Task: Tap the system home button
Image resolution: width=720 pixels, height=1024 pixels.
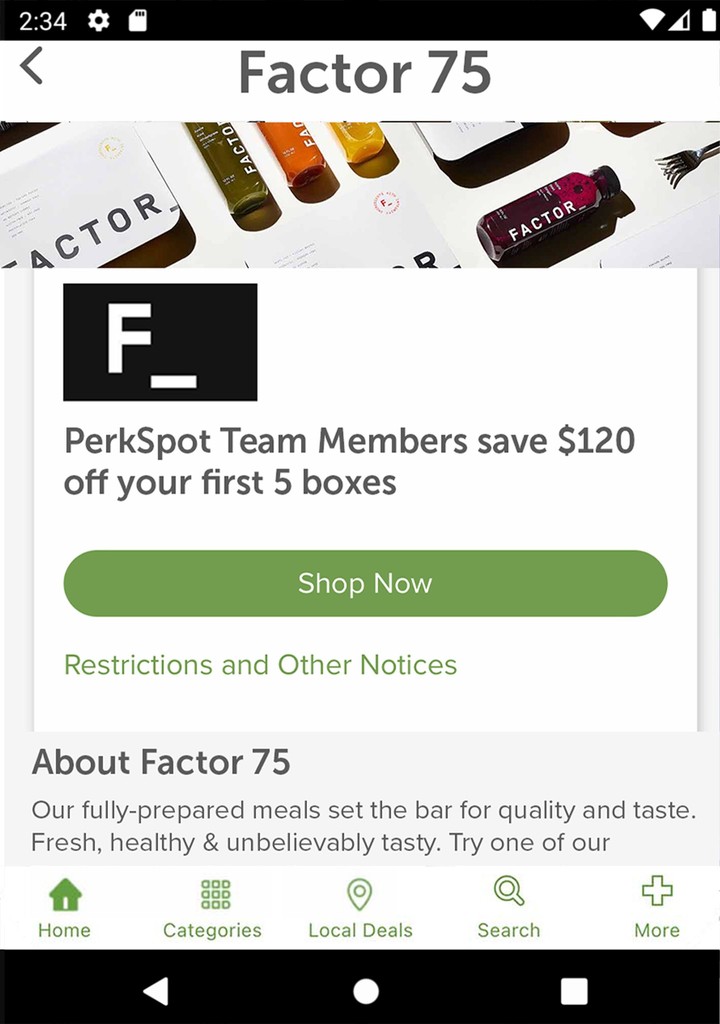Action: coord(366,990)
